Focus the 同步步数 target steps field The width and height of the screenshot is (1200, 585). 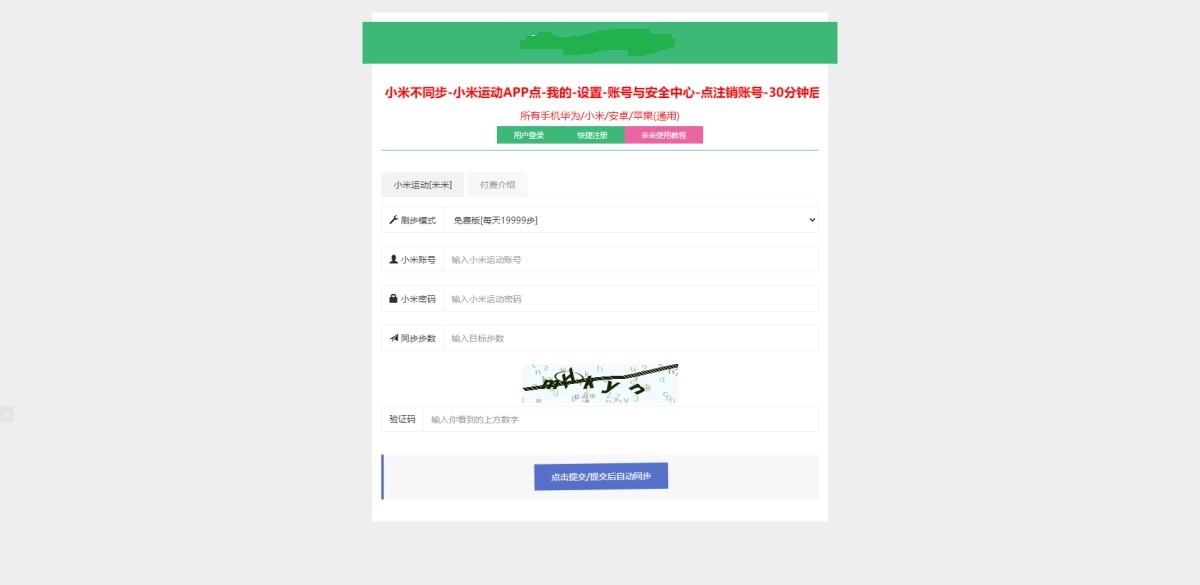(x=630, y=338)
